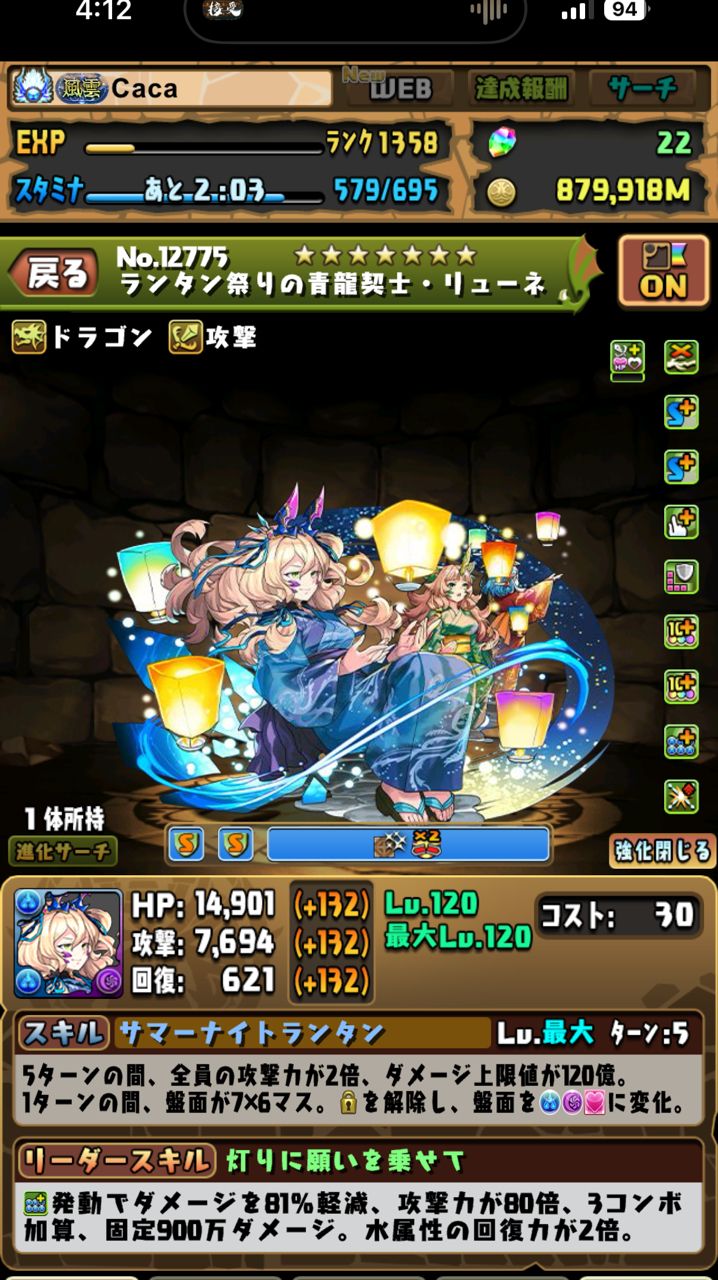The image size is (718, 1280).
Task: Tap the スキル label for skill details
Action: pos(63,1032)
